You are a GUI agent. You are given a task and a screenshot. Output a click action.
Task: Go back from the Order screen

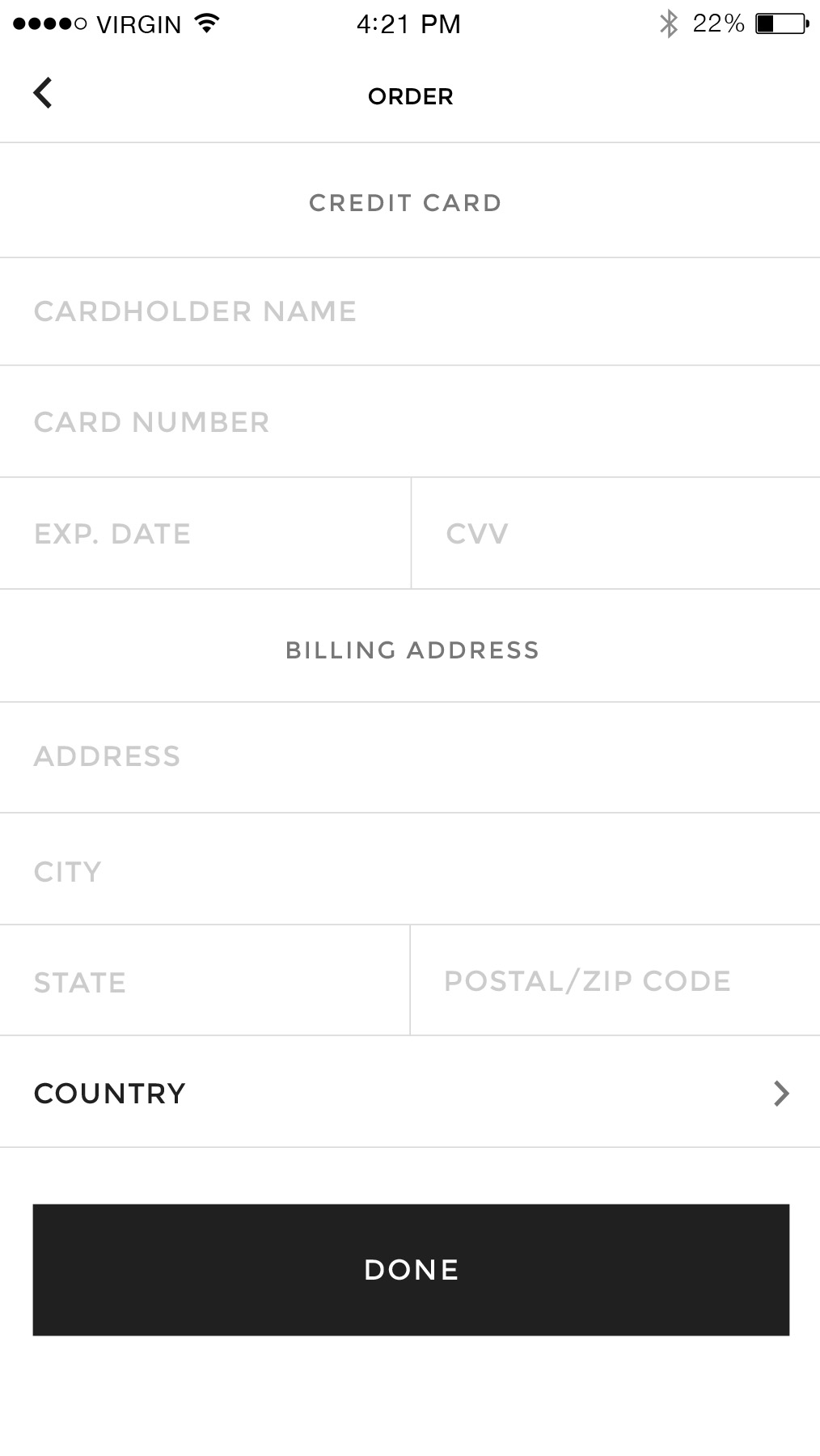click(43, 93)
